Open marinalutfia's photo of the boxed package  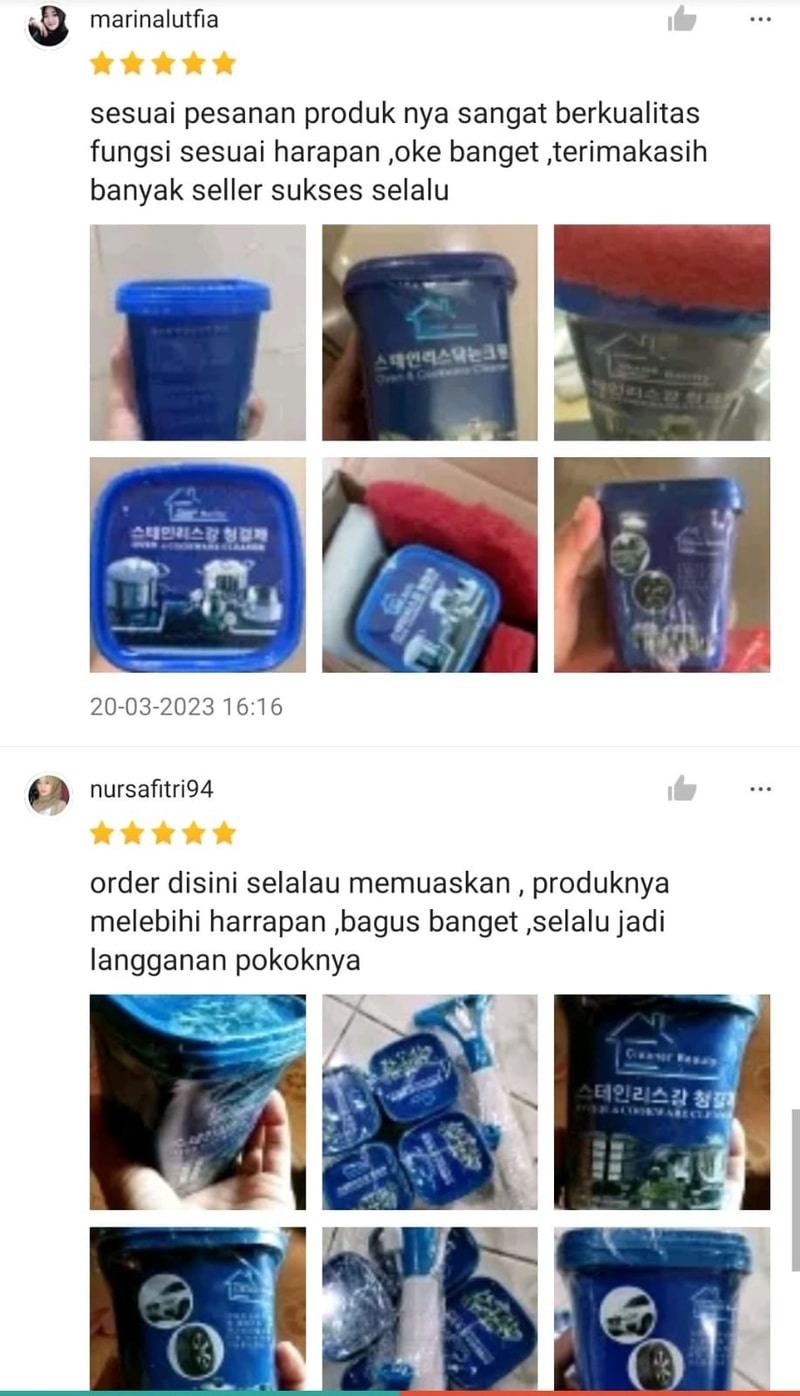[x=430, y=565]
